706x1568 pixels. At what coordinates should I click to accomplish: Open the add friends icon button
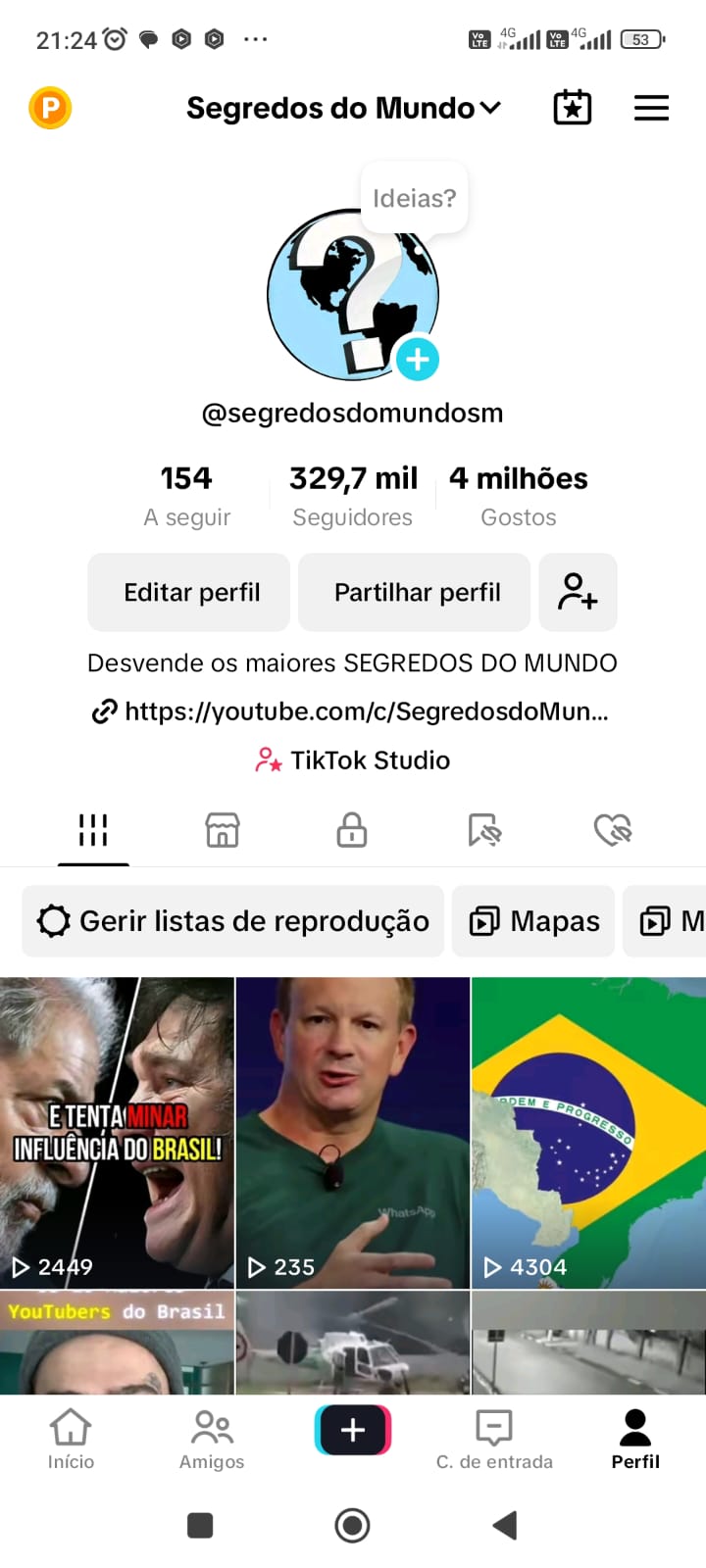[578, 592]
